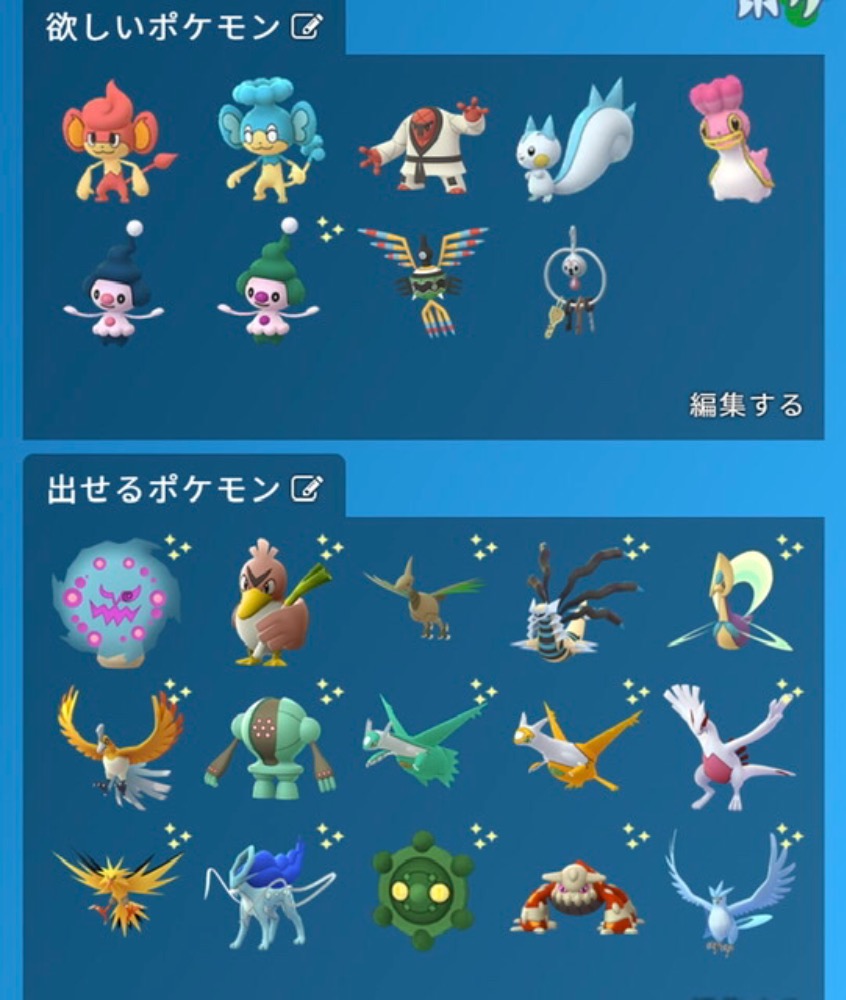This screenshot has height=1000, width=846.
Task: Open shiny Spiritomb in the offer list
Action: 115,605
